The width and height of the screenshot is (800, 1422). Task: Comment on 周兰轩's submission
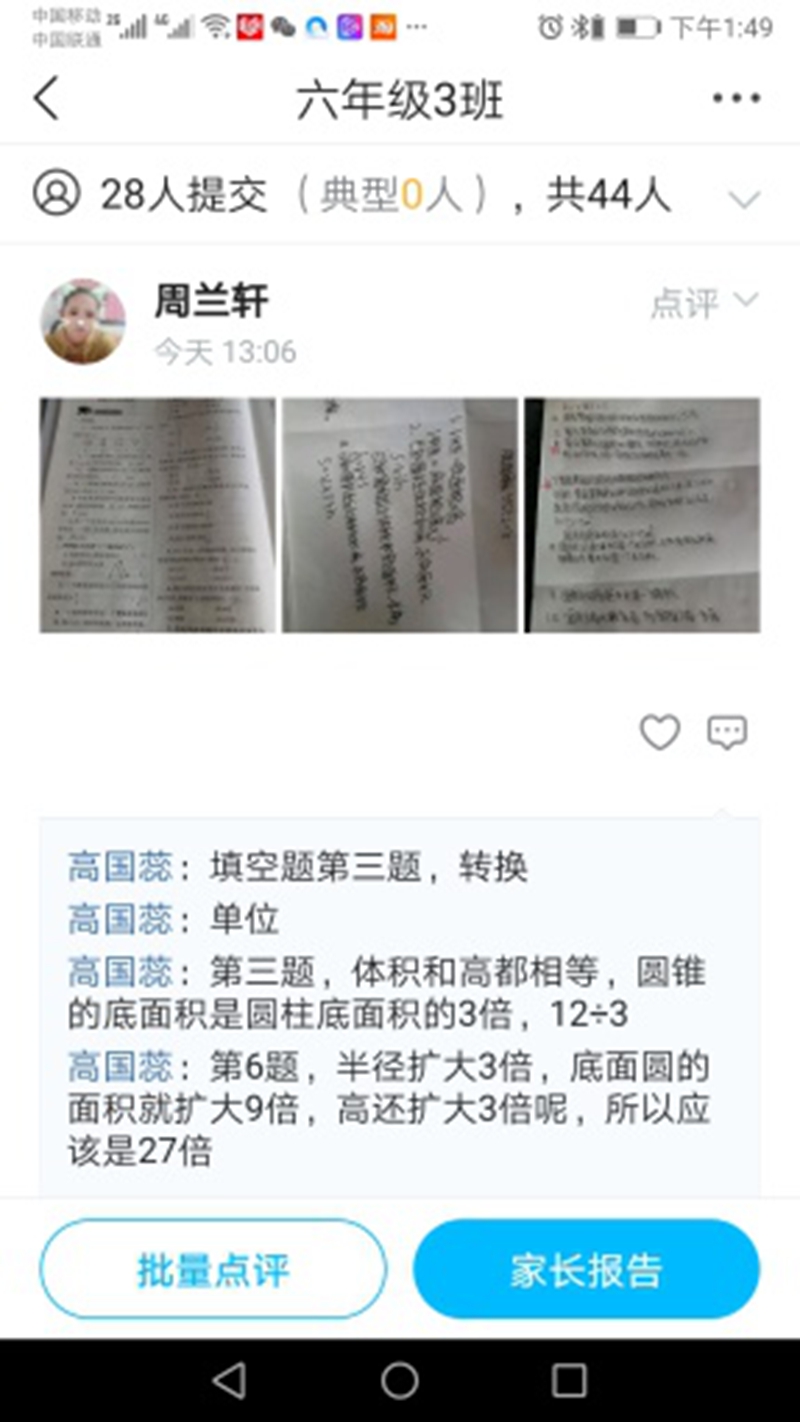(x=727, y=733)
